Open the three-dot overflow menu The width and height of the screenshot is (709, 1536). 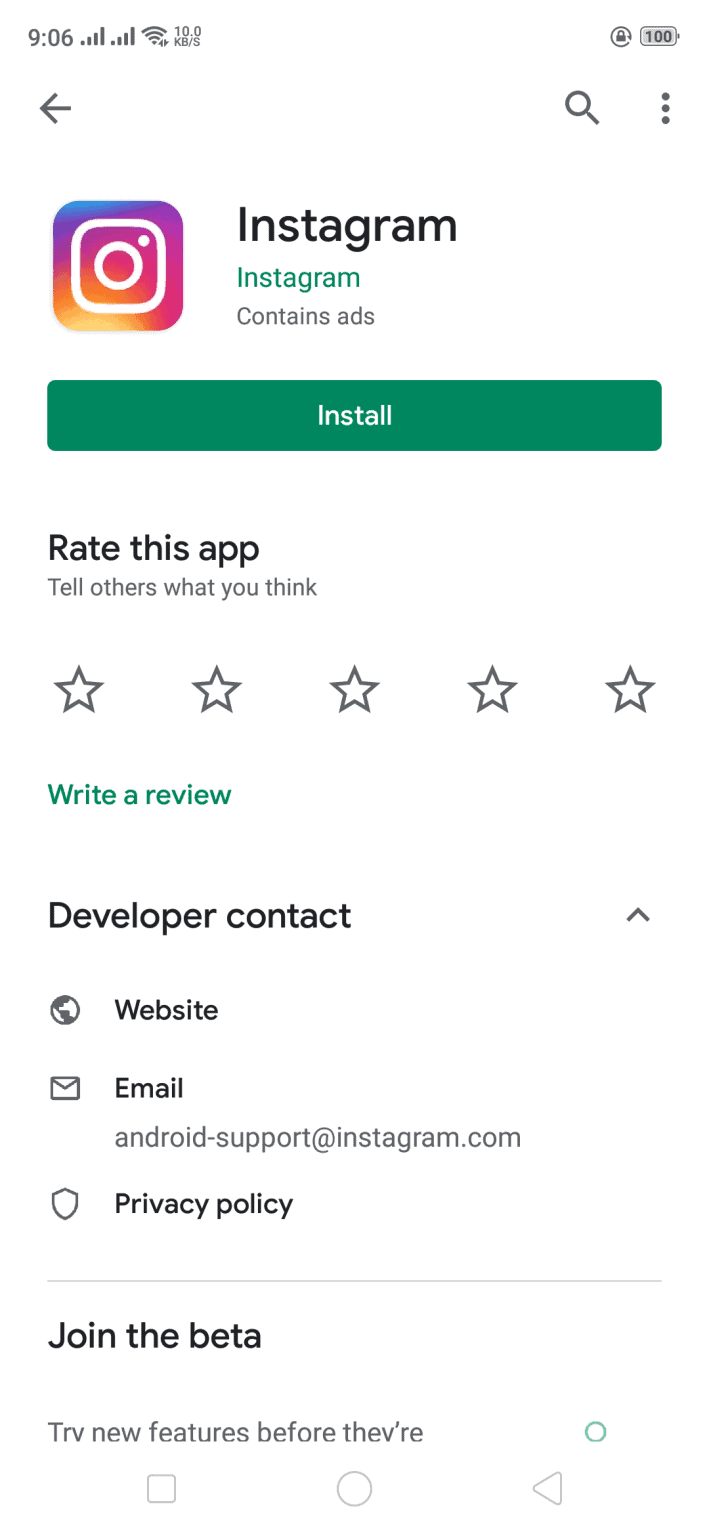[x=665, y=107]
